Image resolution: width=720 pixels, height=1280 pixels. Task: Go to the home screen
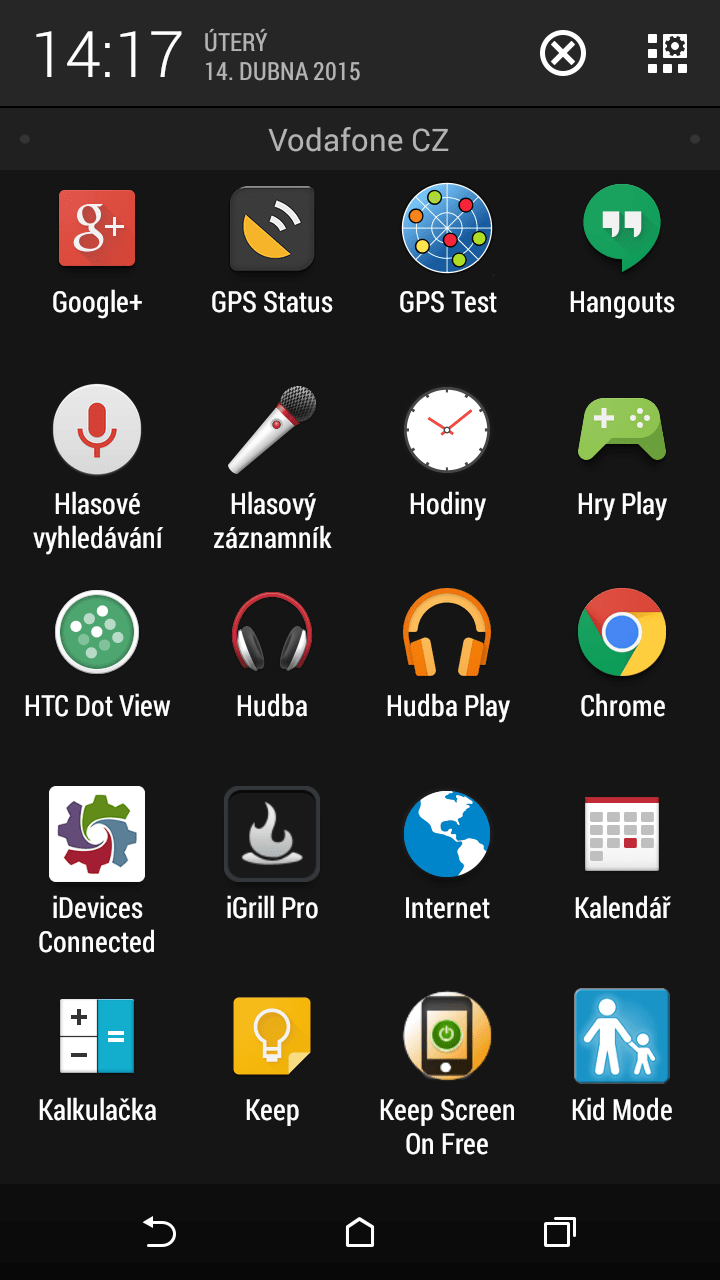click(360, 1232)
